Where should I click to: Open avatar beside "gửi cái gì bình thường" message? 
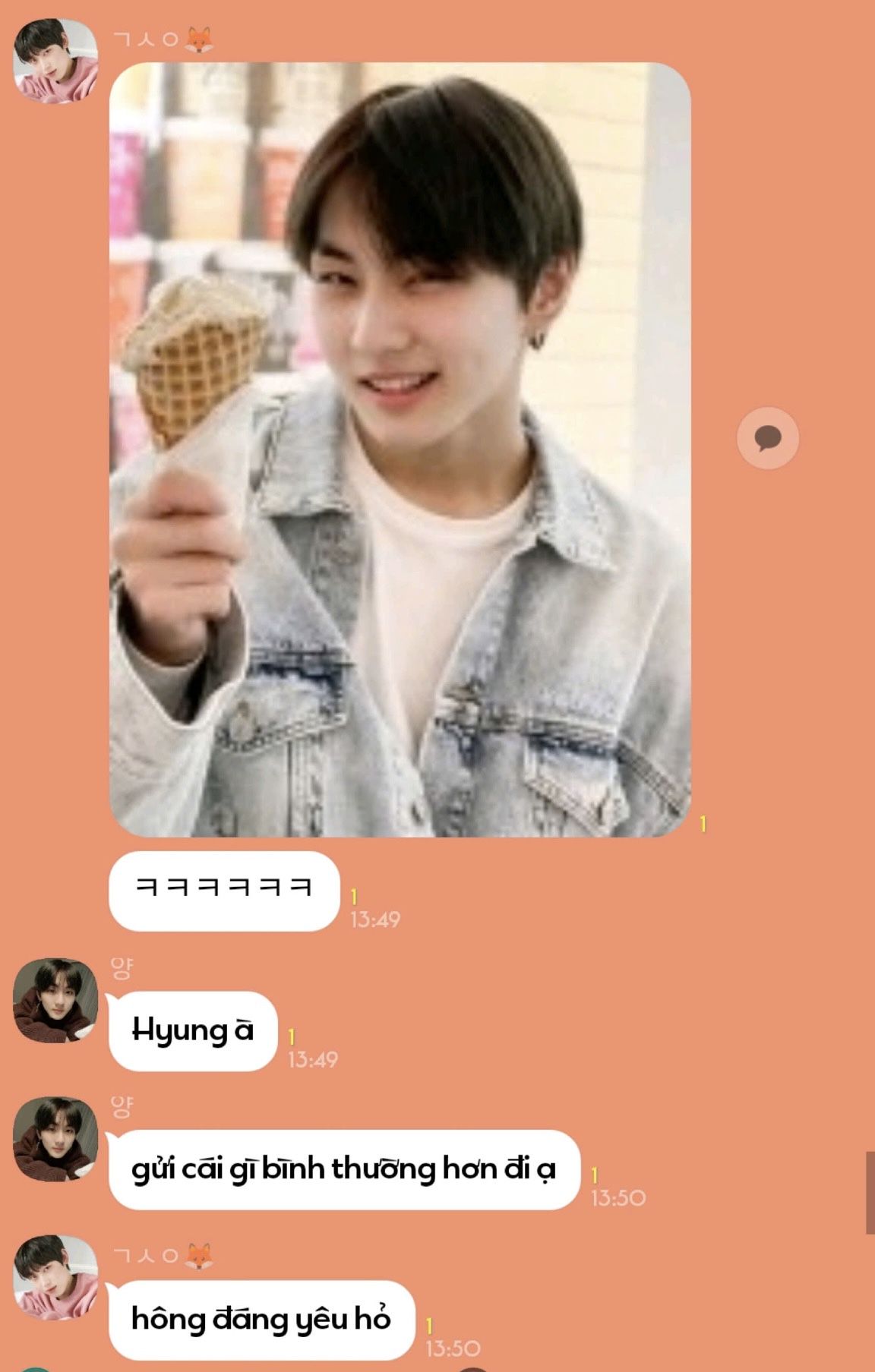click(x=55, y=1139)
